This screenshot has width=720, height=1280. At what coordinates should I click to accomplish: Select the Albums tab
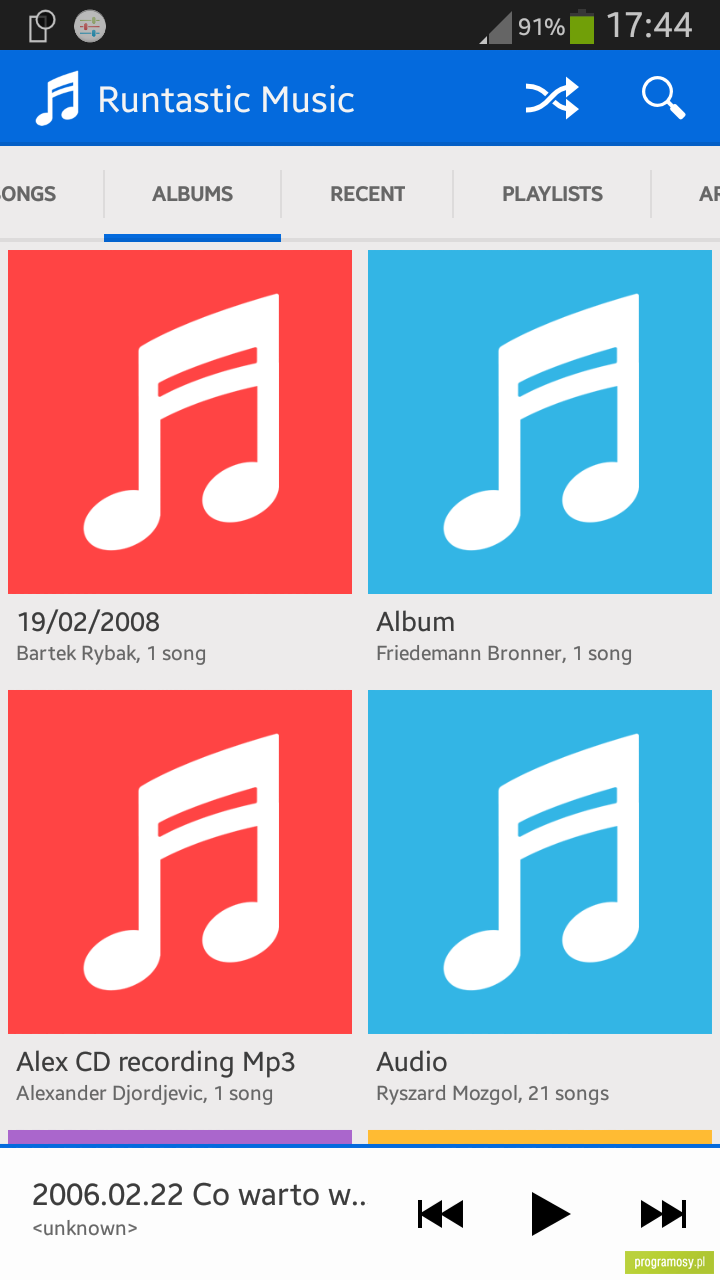[192, 194]
